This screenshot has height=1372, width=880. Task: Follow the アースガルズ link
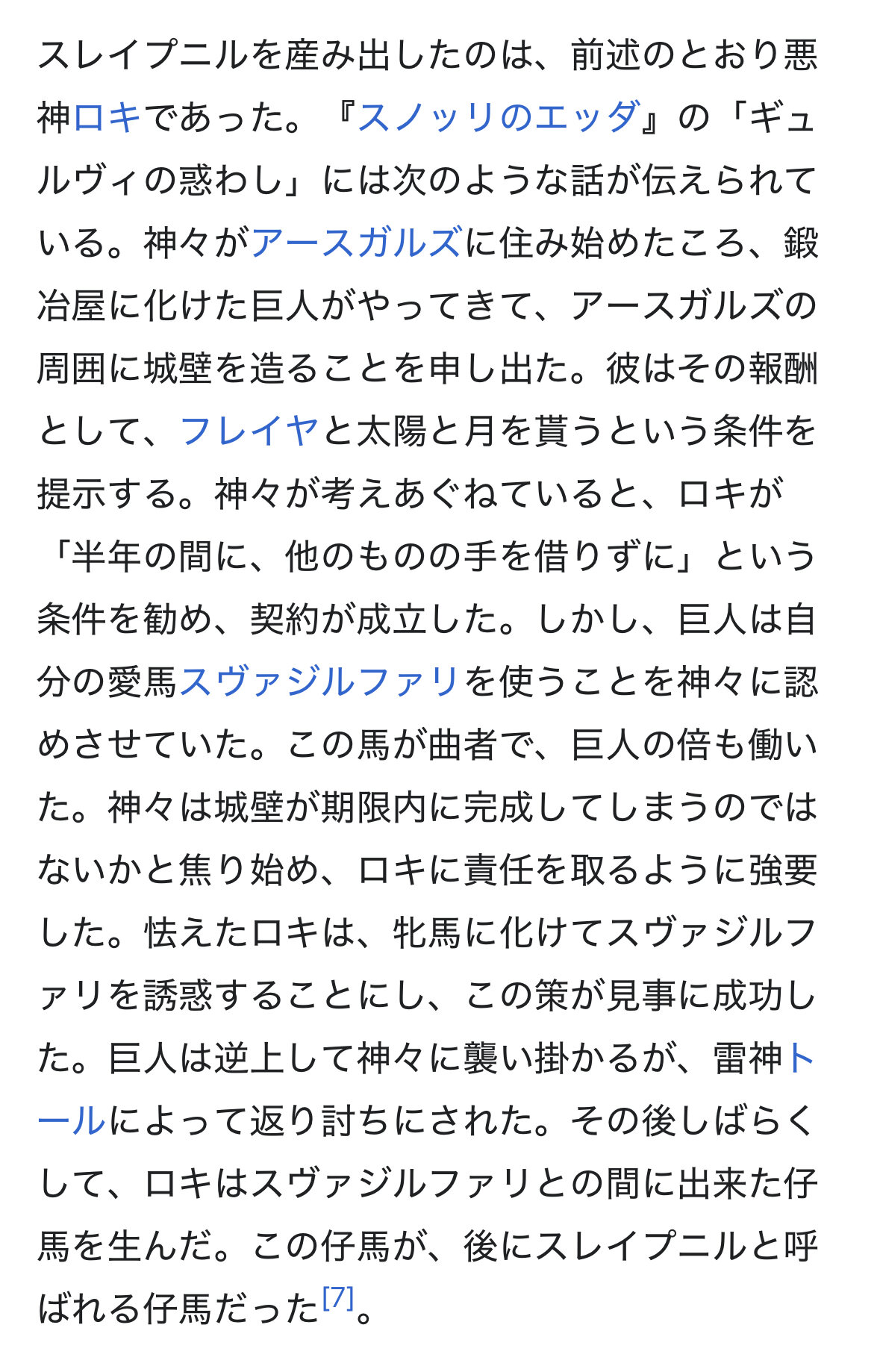[357, 243]
